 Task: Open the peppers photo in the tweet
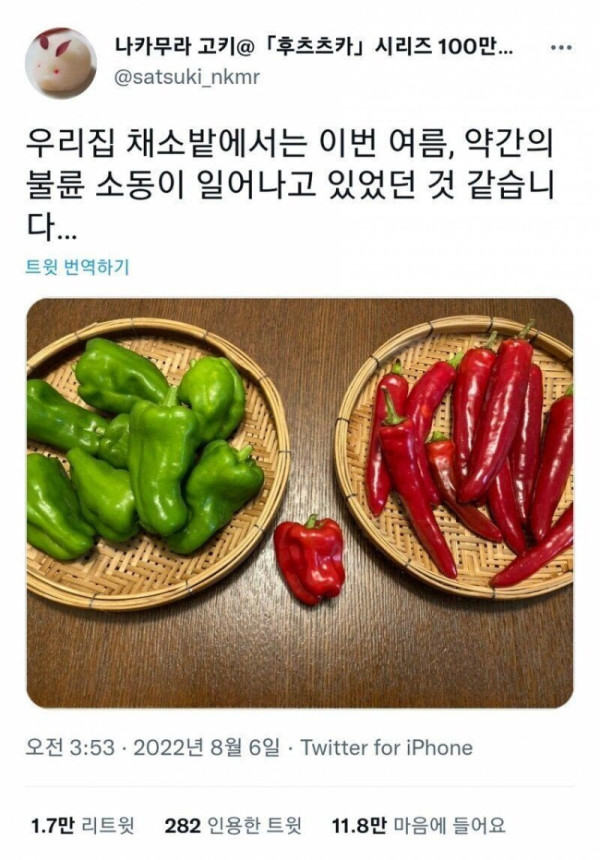click(x=300, y=502)
